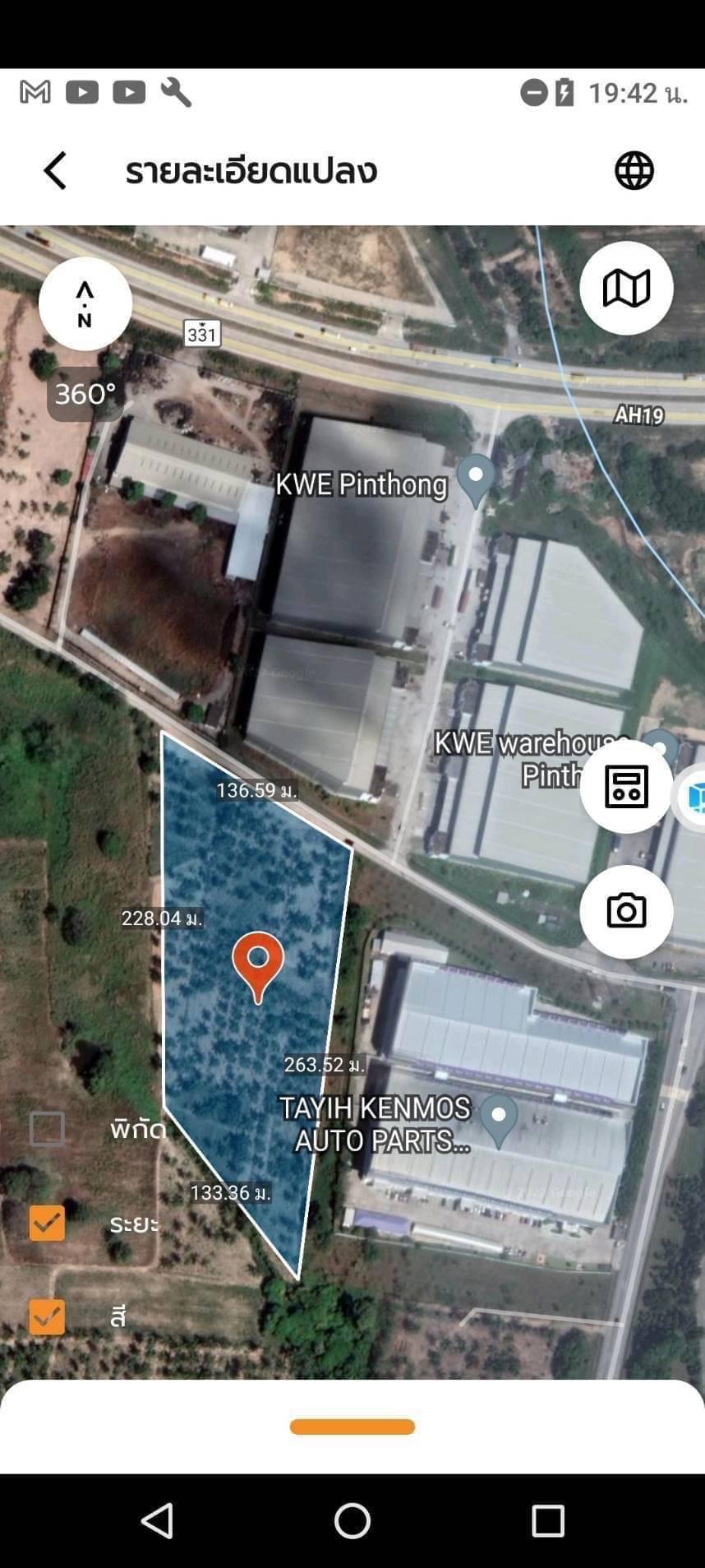The width and height of the screenshot is (705, 1568).
Task: Select the TAYIH KENMOS AUTO PARTS marker
Action: click(499, 1121)
